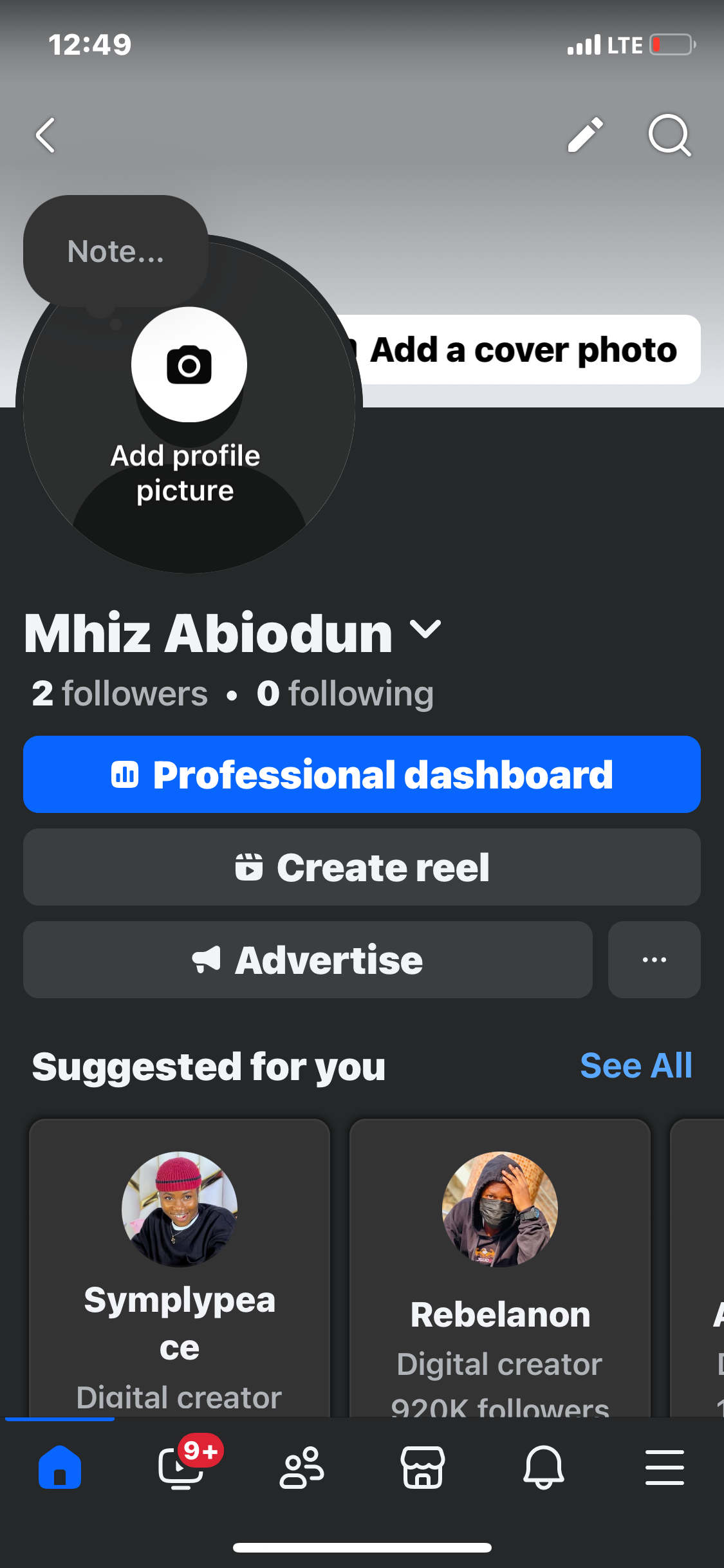Tap Create reel button

pos(362,867)
